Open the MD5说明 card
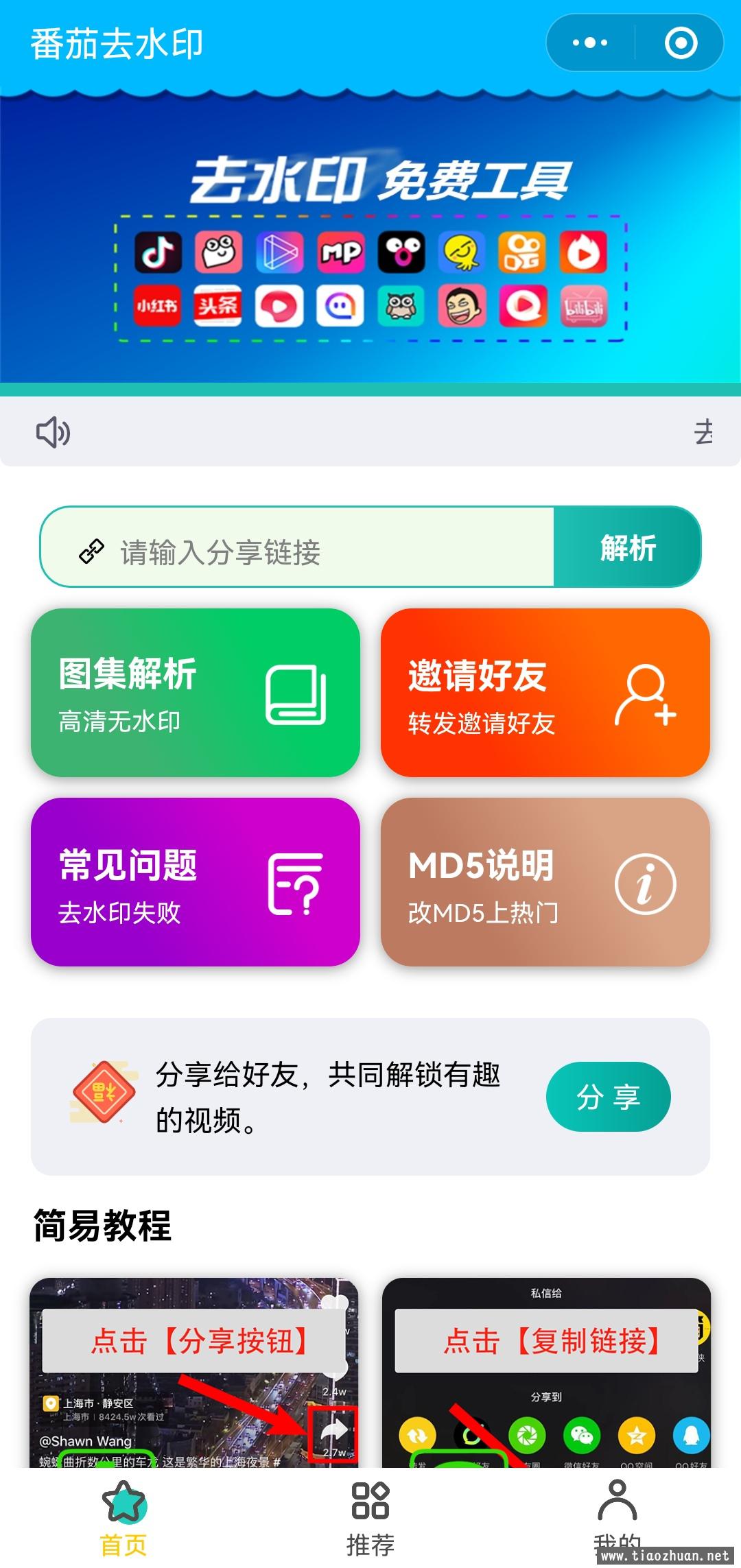This screenshot has width=741, height=1568. 545,882
